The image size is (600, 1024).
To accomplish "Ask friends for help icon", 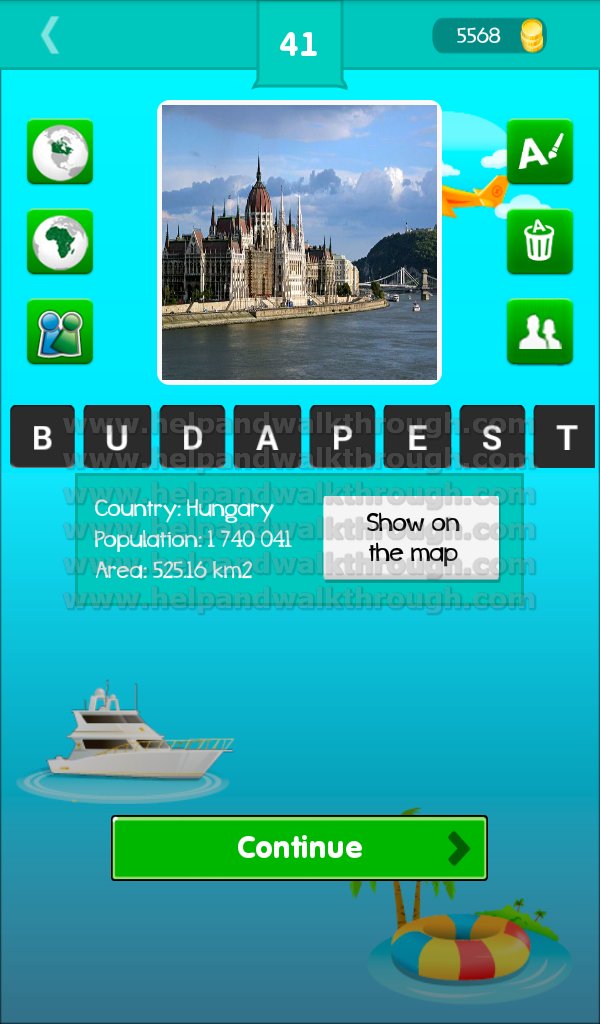I will 540,332.
